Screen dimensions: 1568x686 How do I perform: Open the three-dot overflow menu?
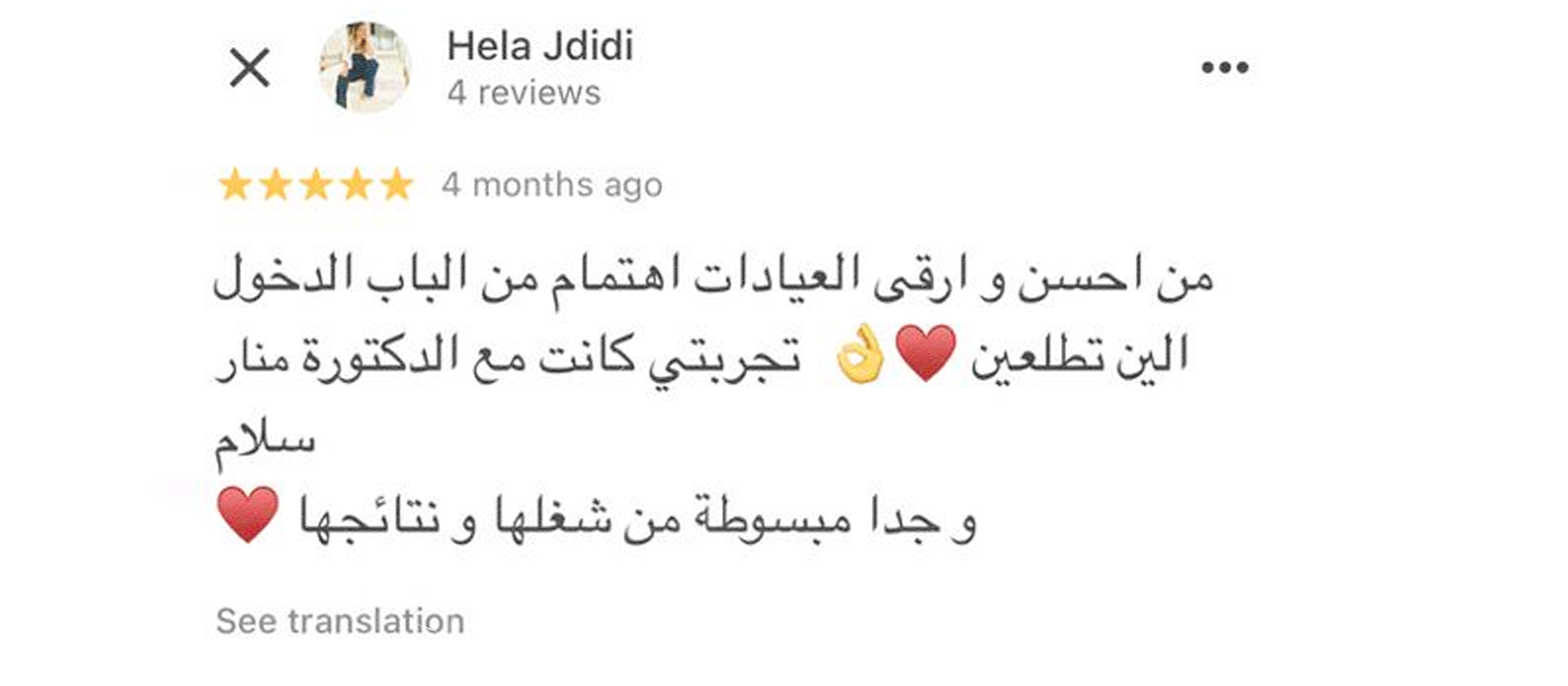click(x=1224, y=67)
